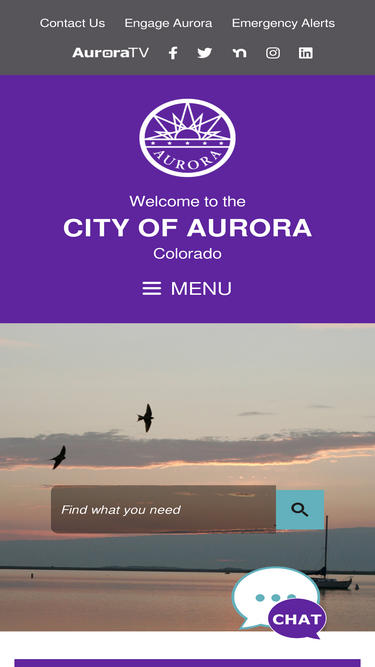Open the LinkedIn icon
Viewport: 375px width, 667px height.
306,53
